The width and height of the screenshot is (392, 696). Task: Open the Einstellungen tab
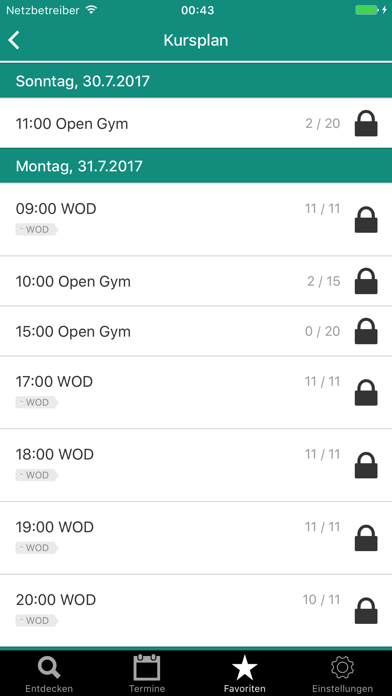[x=342, y=673]
